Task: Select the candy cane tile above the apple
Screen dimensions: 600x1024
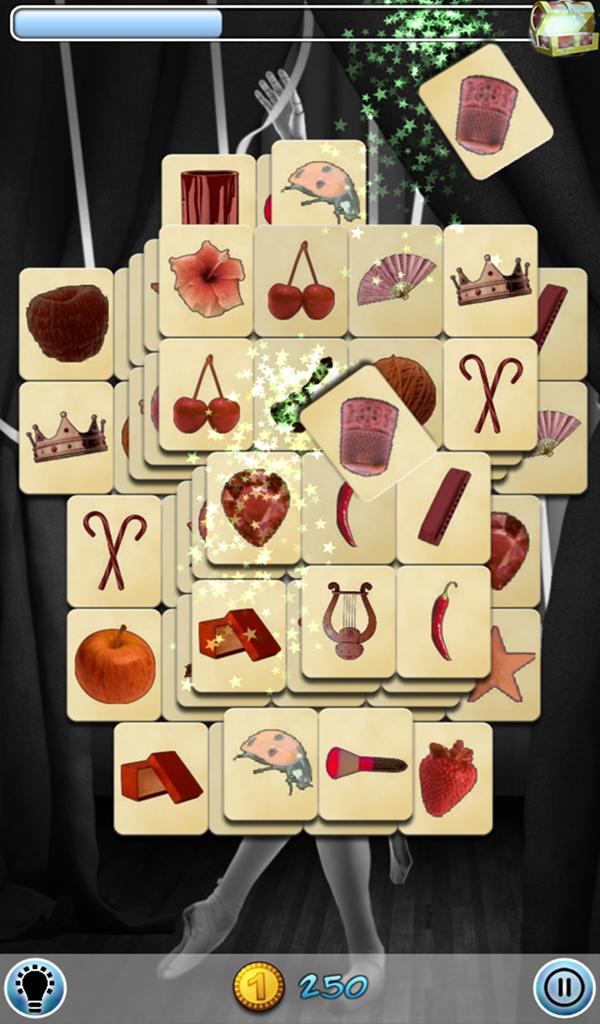Action: coord(113,549)
